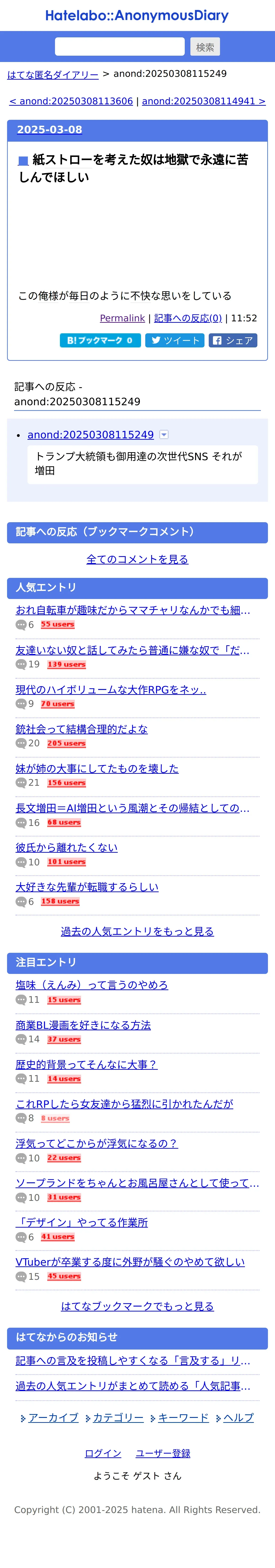Screen dimensions: 275x1568
Task: Expand the dropdown arrow beside anond:20250308115249
Action: (164, 435)
